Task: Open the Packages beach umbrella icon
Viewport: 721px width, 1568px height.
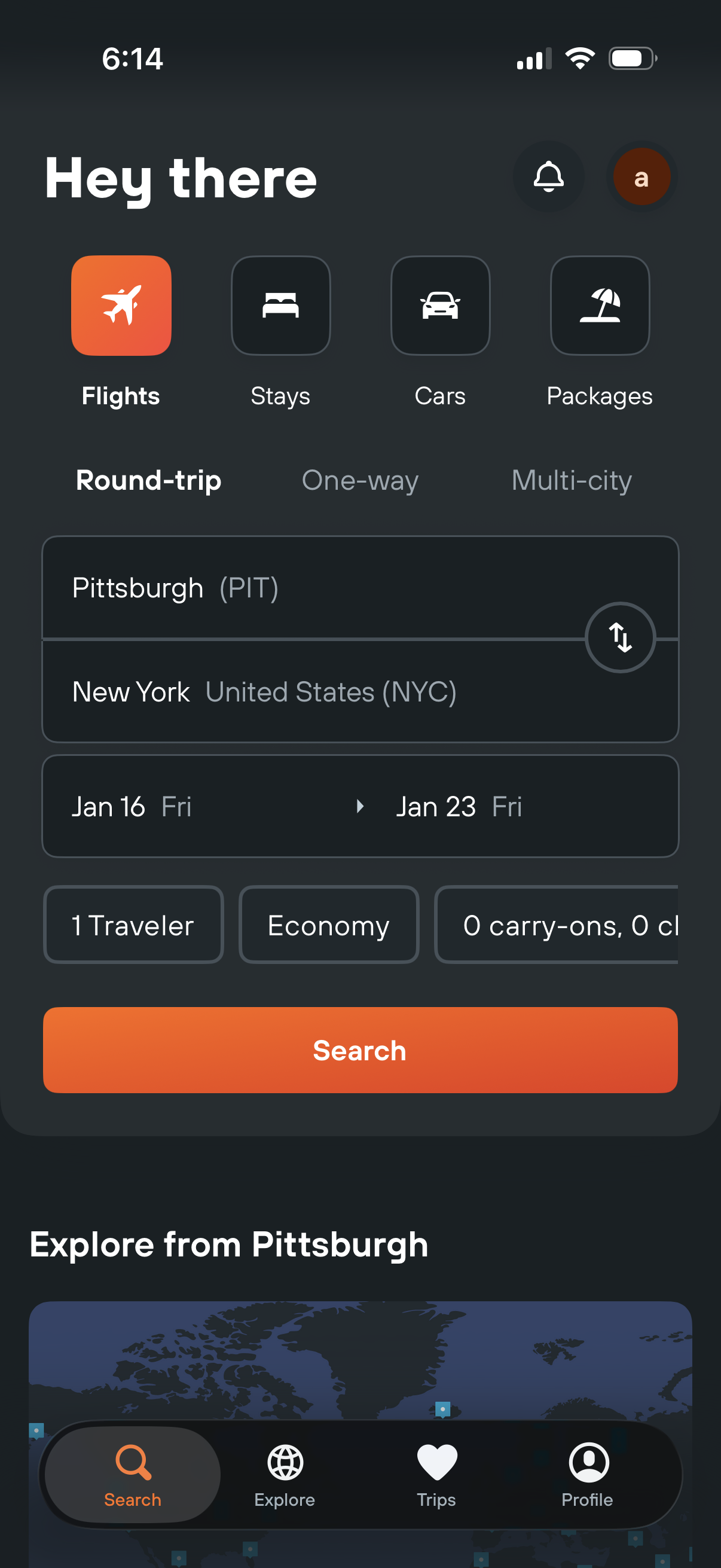Action: [600, 306]
